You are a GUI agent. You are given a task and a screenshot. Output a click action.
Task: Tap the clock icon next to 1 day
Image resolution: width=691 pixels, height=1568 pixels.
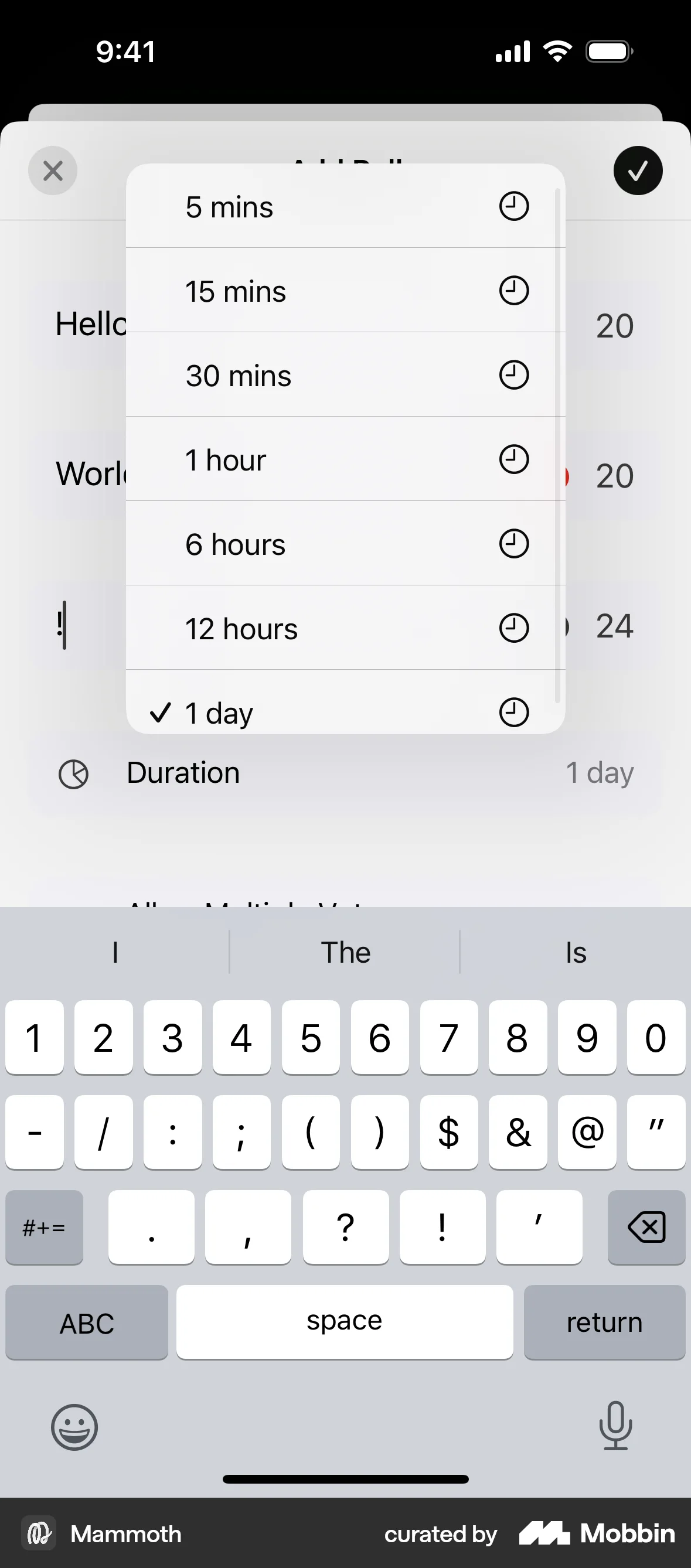(x=515, y=712)
